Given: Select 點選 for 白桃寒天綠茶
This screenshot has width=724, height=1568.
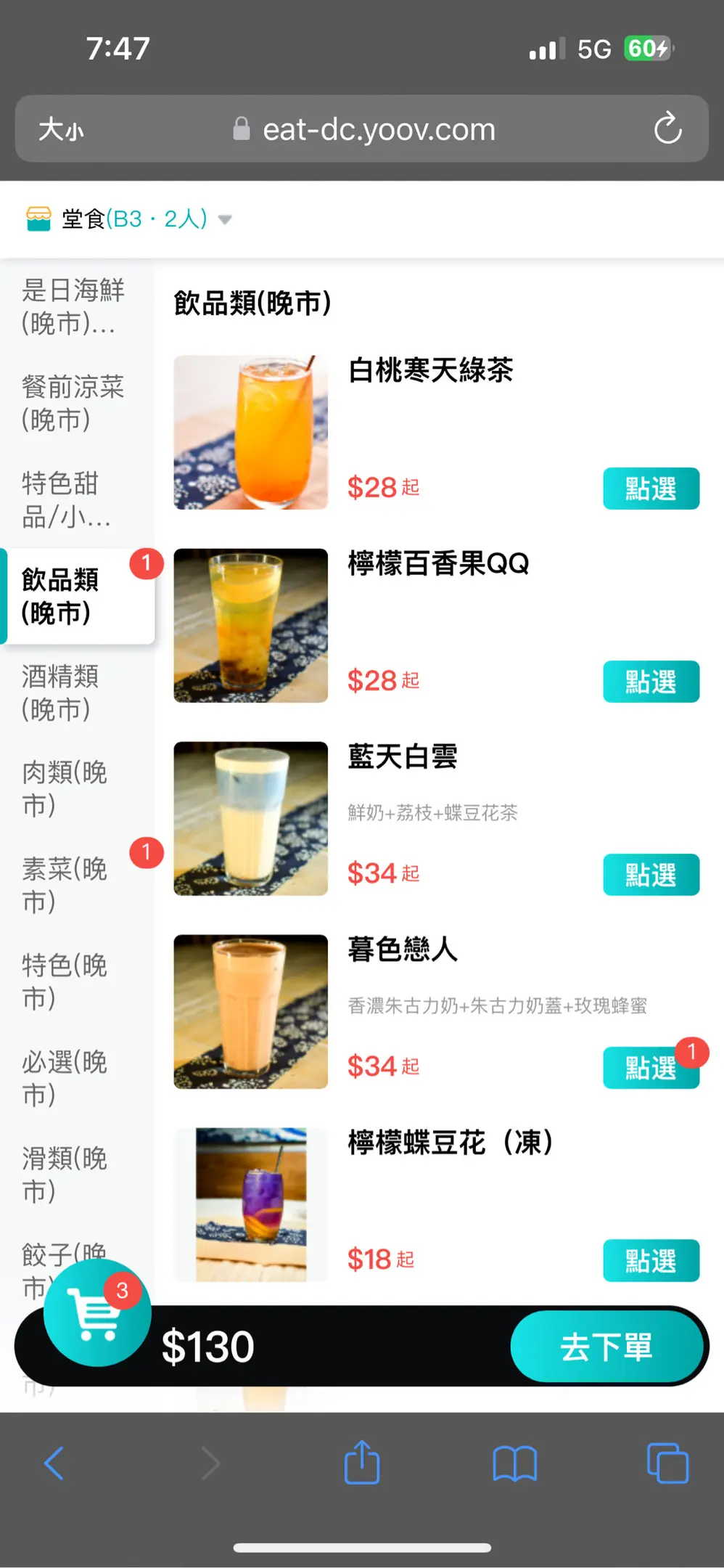Looking at the screenshot, I should pos(651,489).
